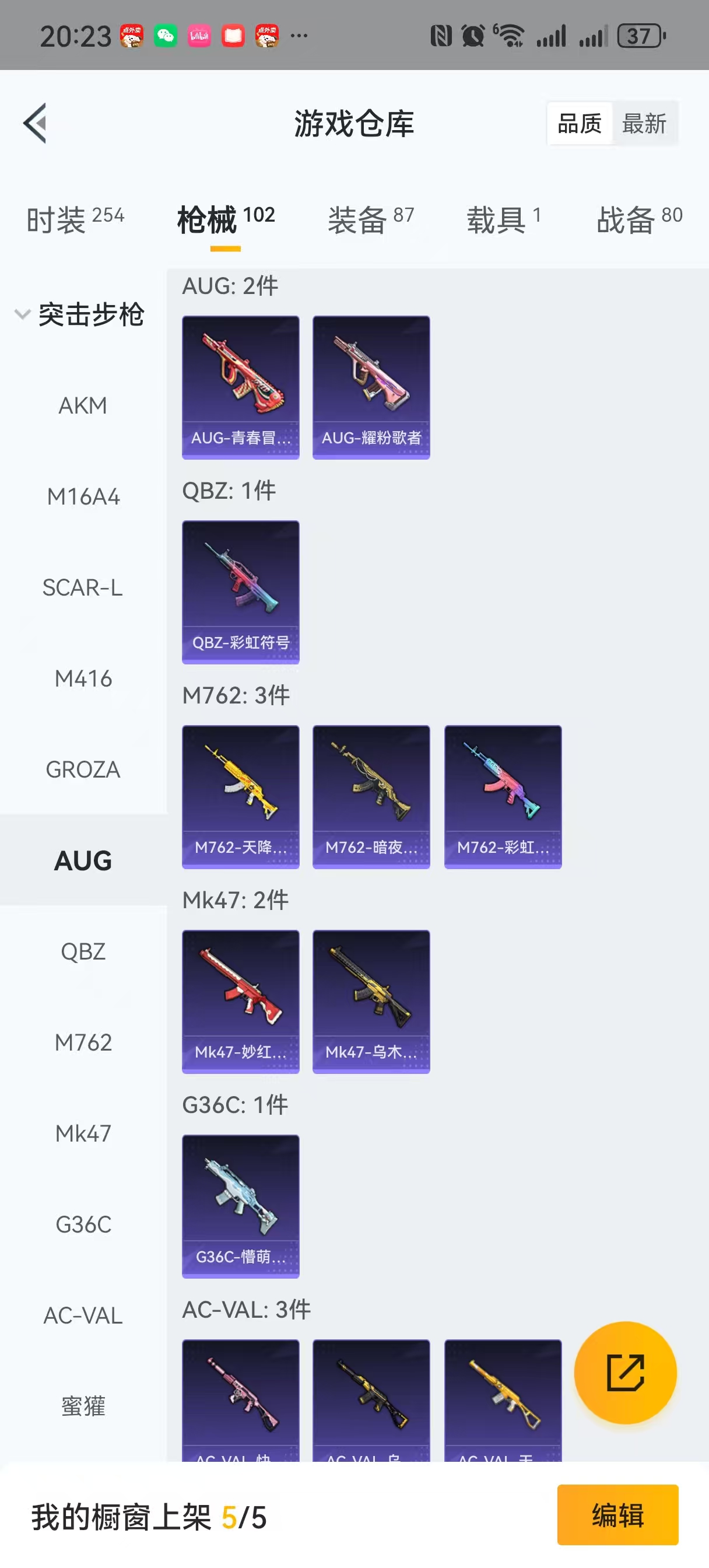Select the 品质 sort option
The width and height of the screenshot is (709, 1568).
pyautogui.click(x=580, y=124)
